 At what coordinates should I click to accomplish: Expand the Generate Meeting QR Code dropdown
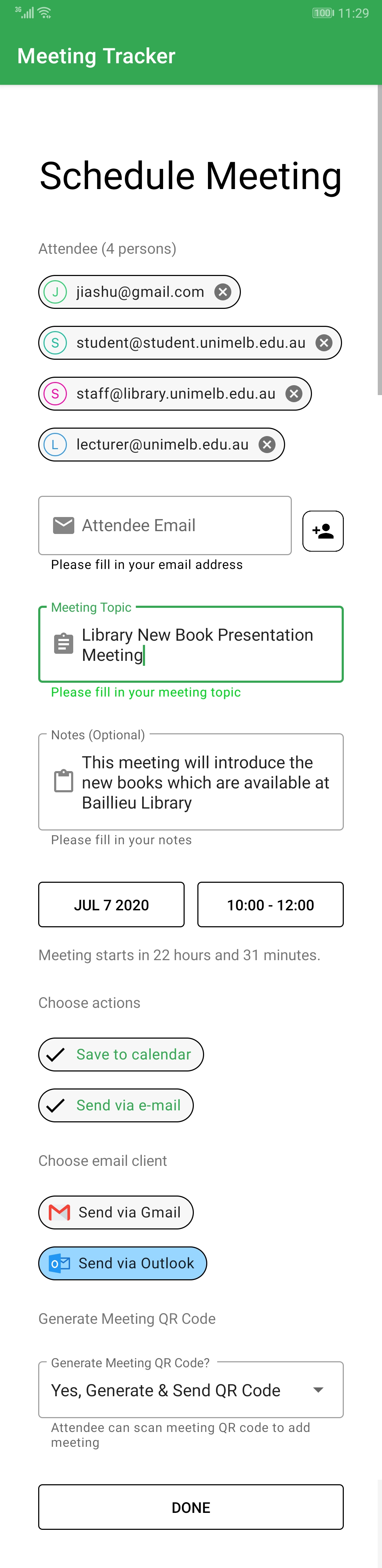(191, 1390)
